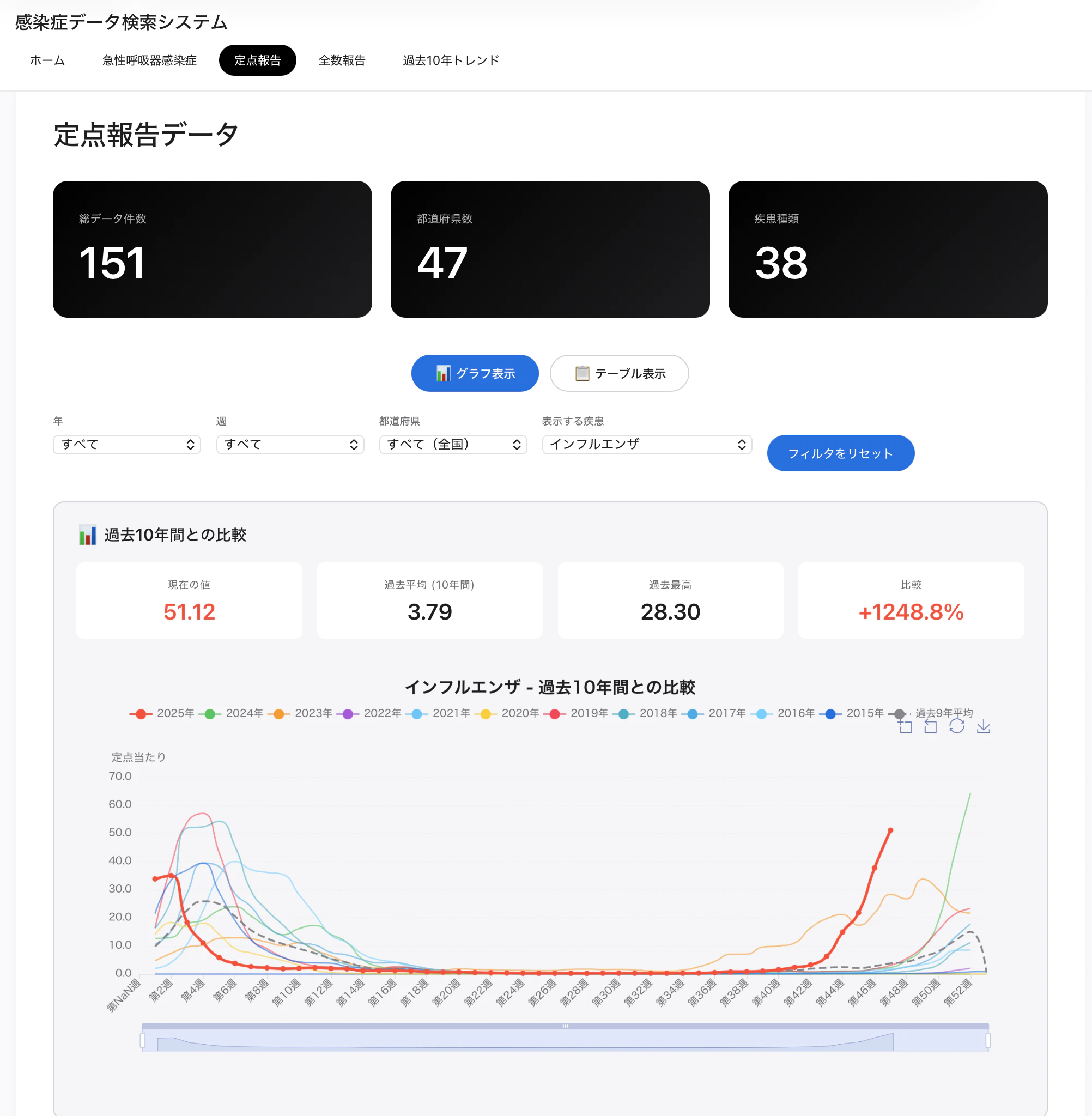The image size is (1092, 1116).
Task: Choose a prefecture in 都道府県 dropdown
Action: pyautogui.click(x=452, y=445)
